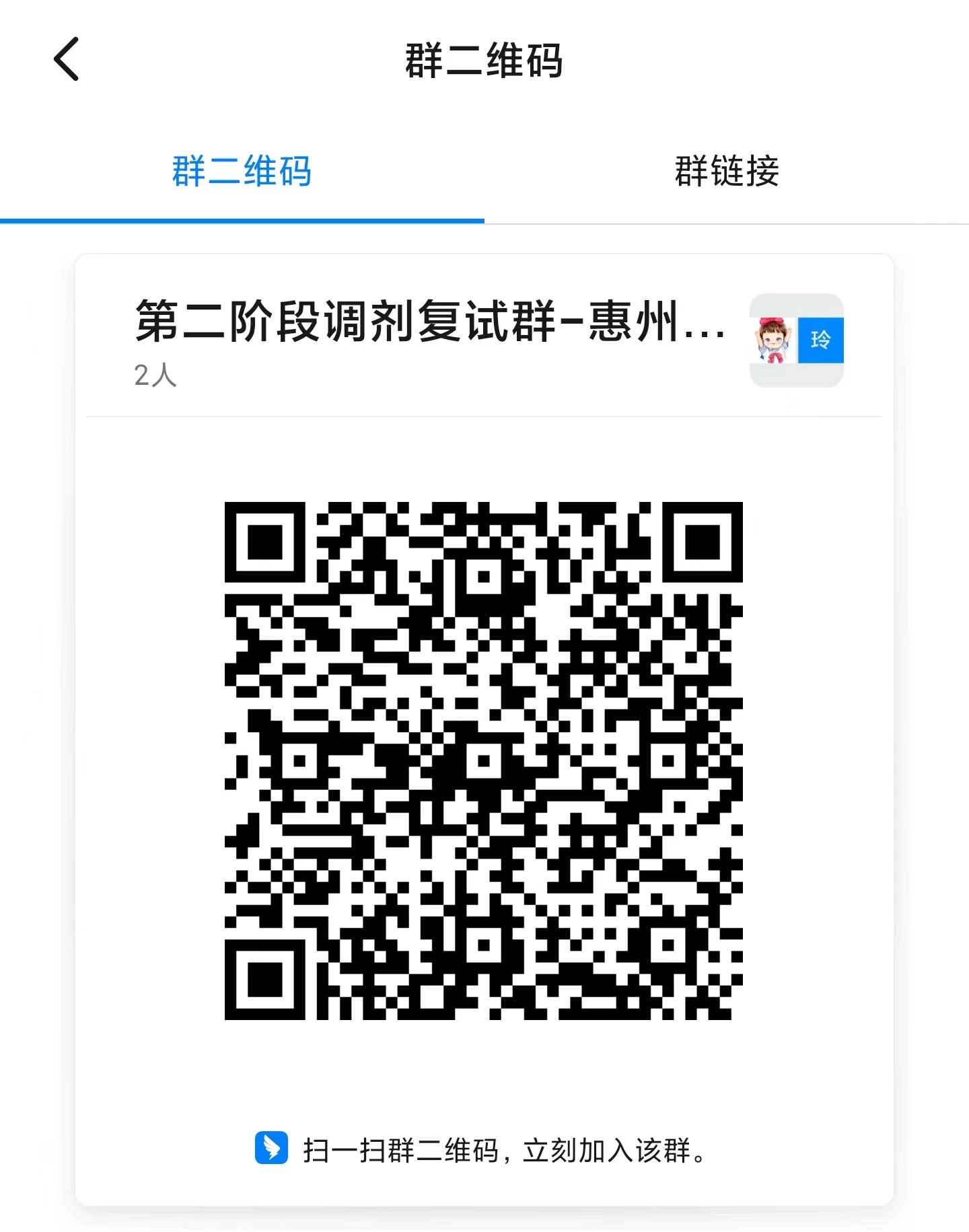969x1232 pixels.
Task: Go back using the top-left arrow
Action: click(67, 59)
